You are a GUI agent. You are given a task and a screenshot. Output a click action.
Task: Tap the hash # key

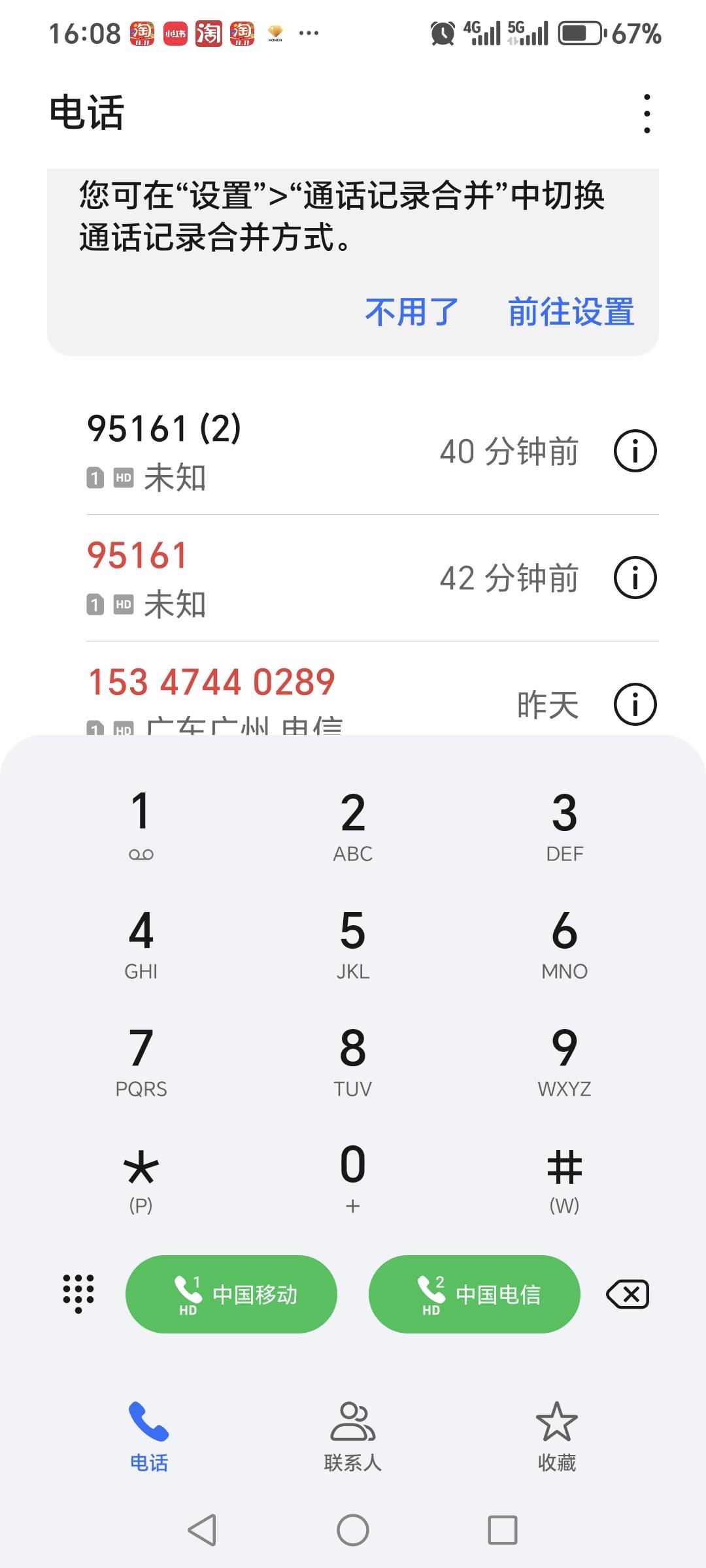click(x=564, y=1177)
